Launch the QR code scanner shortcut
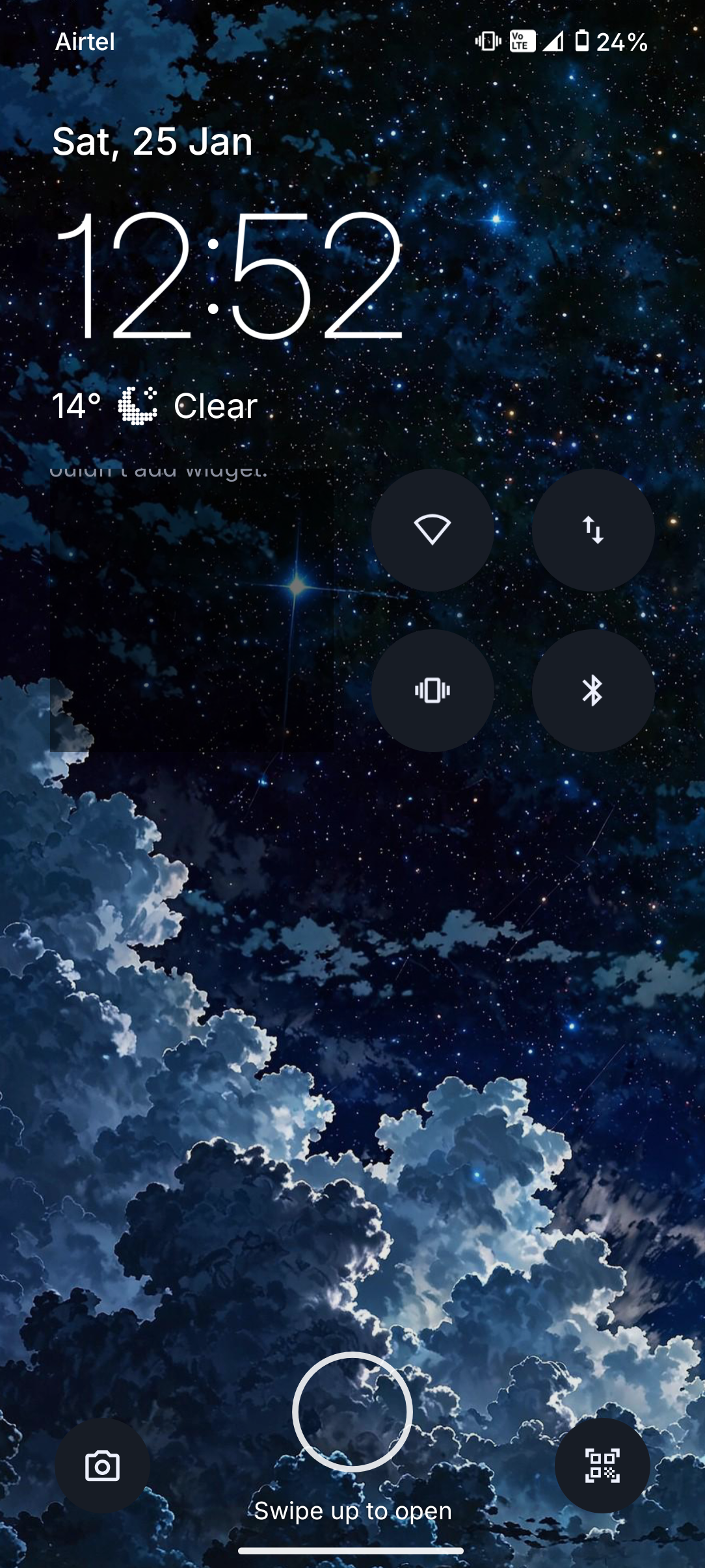705x1568 pixels. [x=602, y=1466]
